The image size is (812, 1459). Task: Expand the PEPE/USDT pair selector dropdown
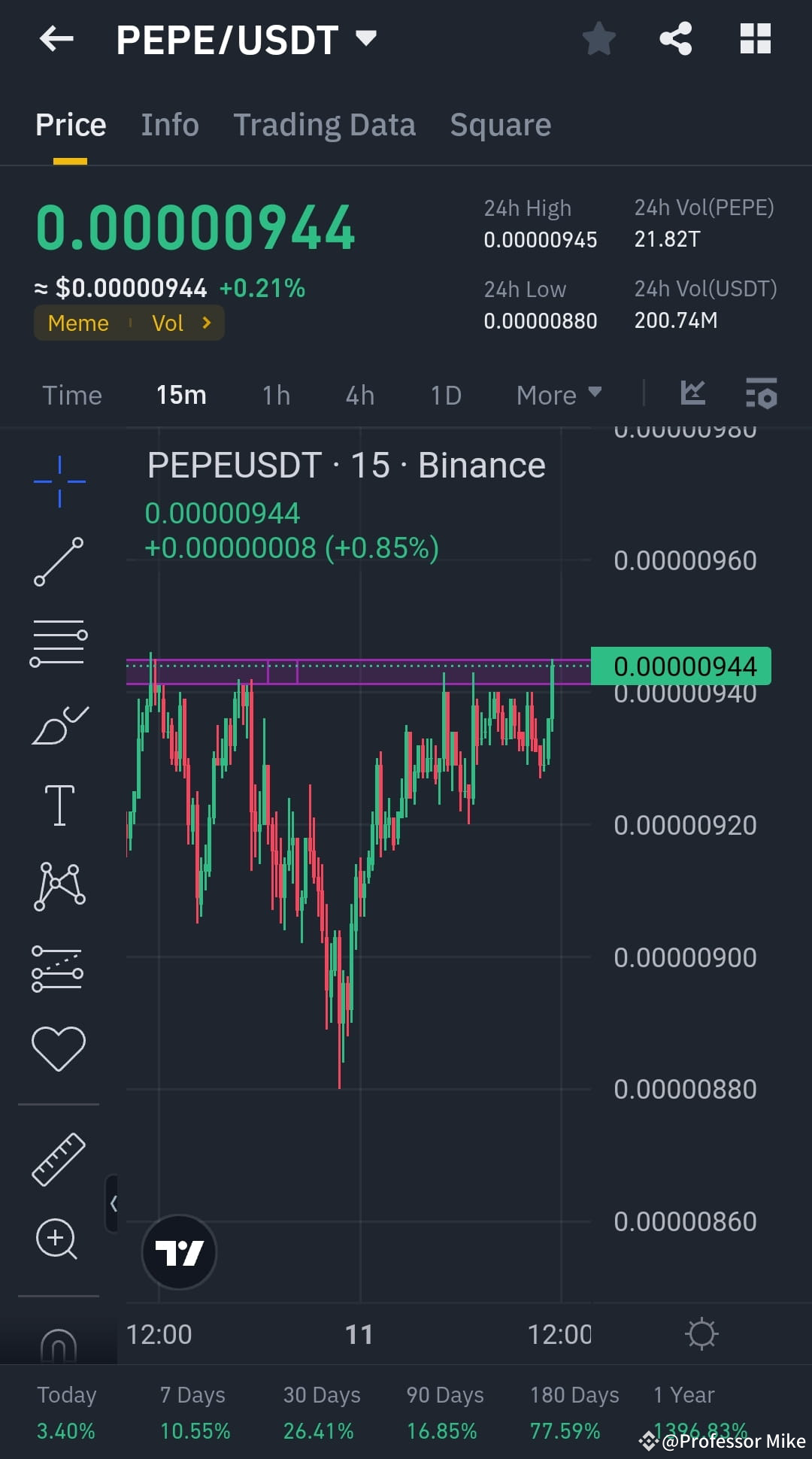click(x=366, y=39)
